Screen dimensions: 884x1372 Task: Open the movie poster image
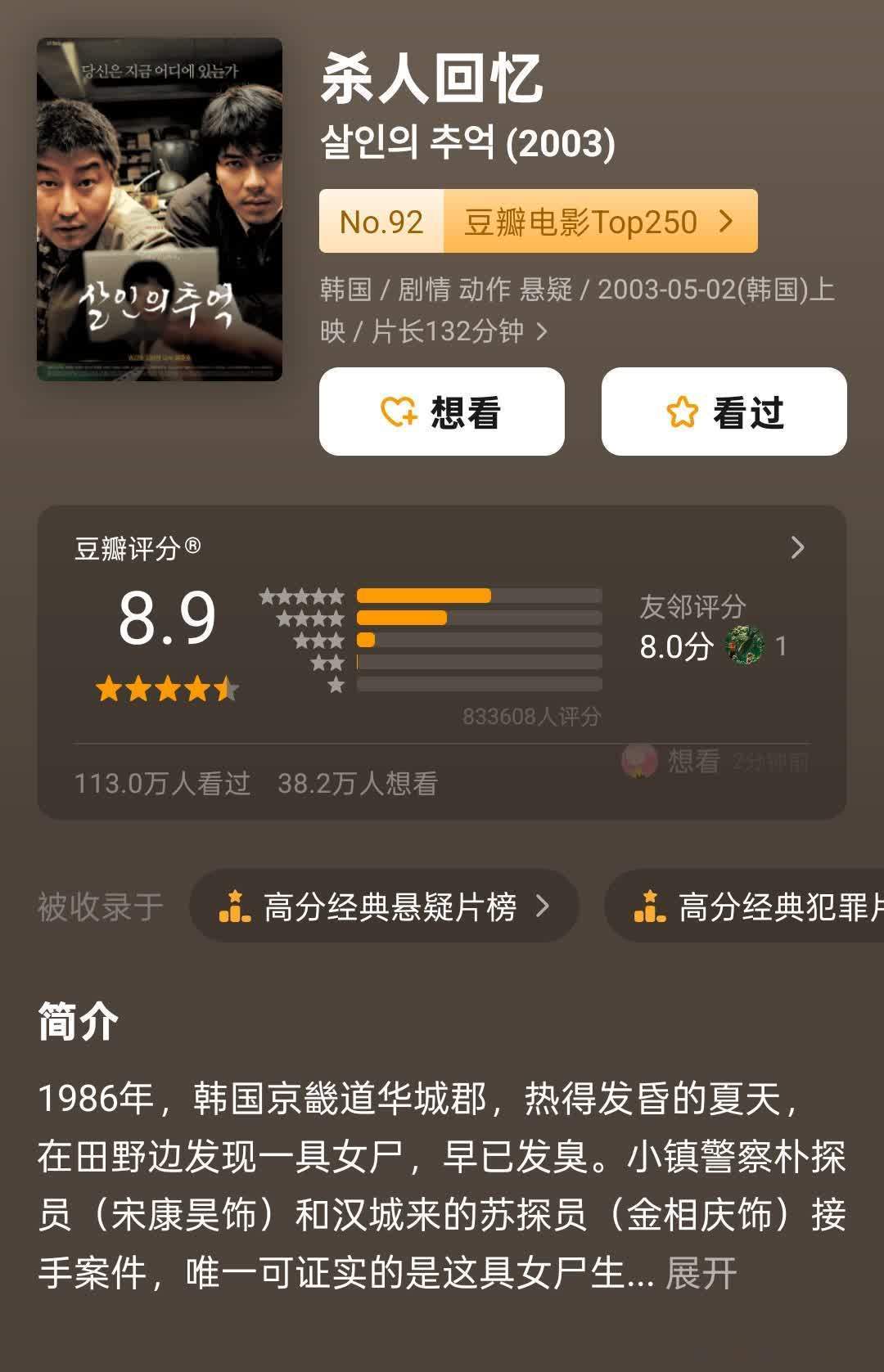(x=160, y=209)
